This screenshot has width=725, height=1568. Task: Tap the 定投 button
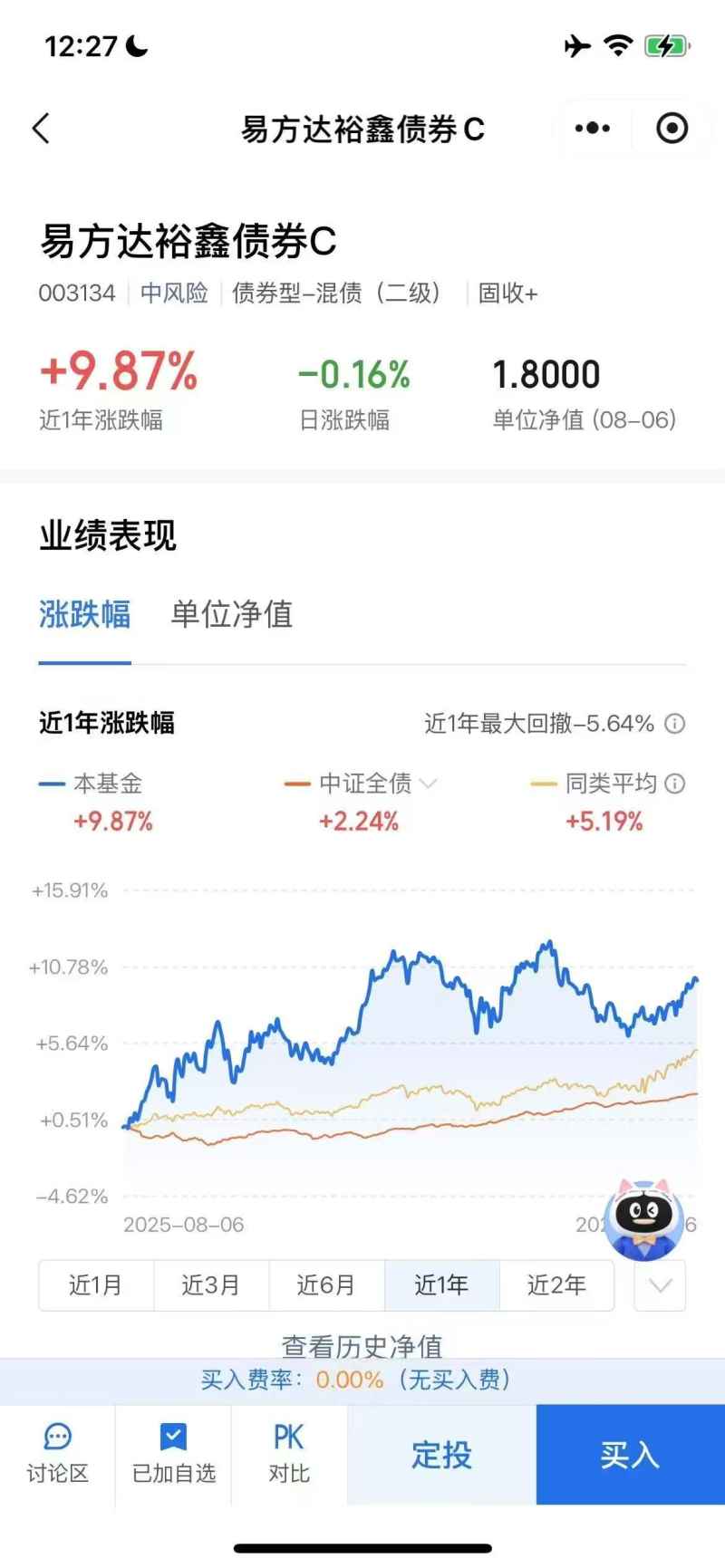coord(442,1455)
